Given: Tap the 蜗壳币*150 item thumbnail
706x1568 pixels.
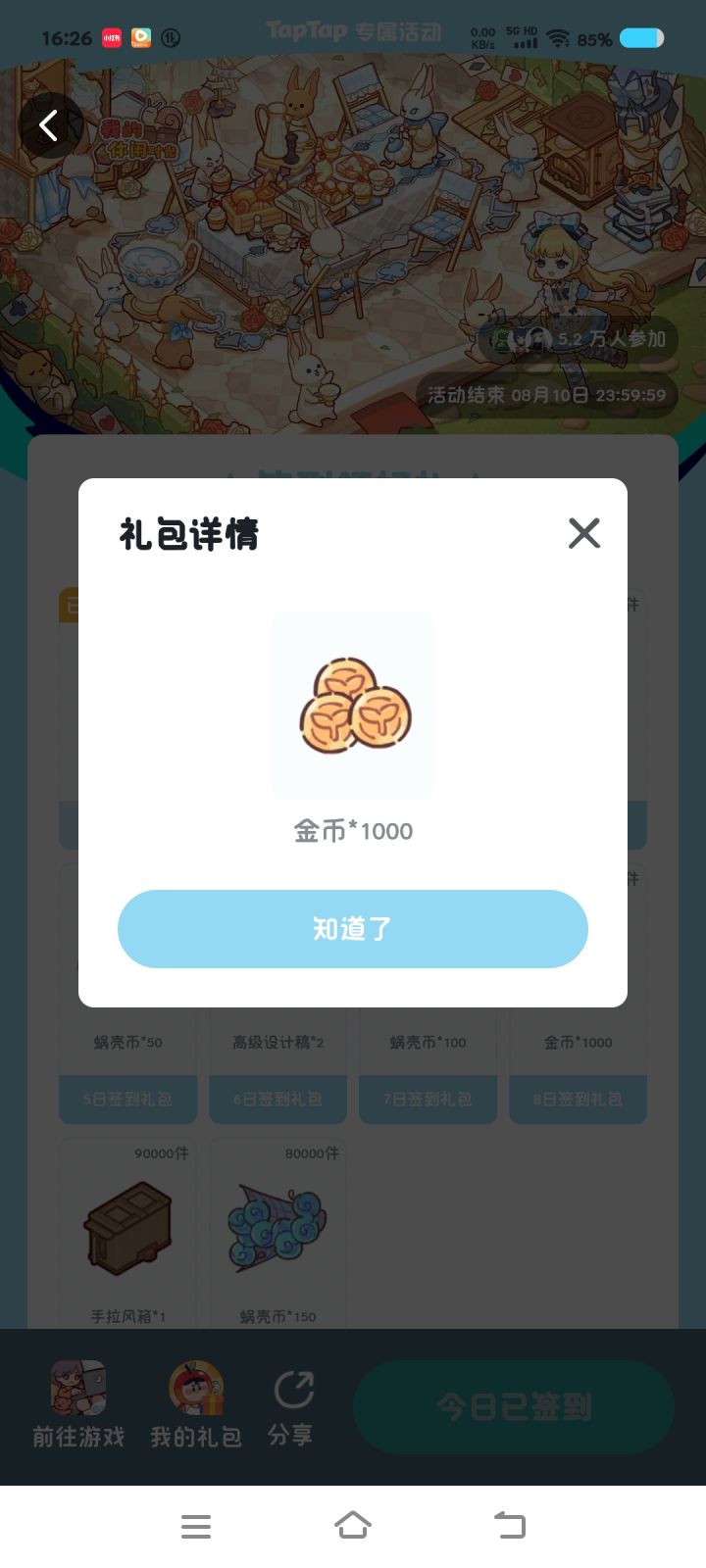Looking at the screenshot, I should point(277,1228).
